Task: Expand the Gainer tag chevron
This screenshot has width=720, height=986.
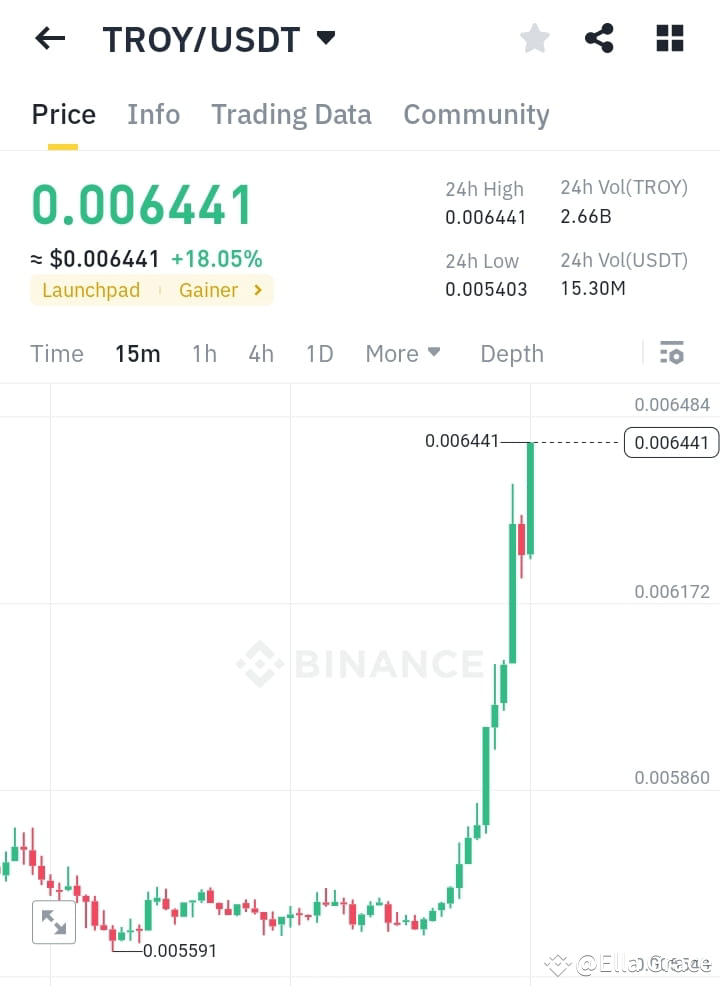Action: 255,290
